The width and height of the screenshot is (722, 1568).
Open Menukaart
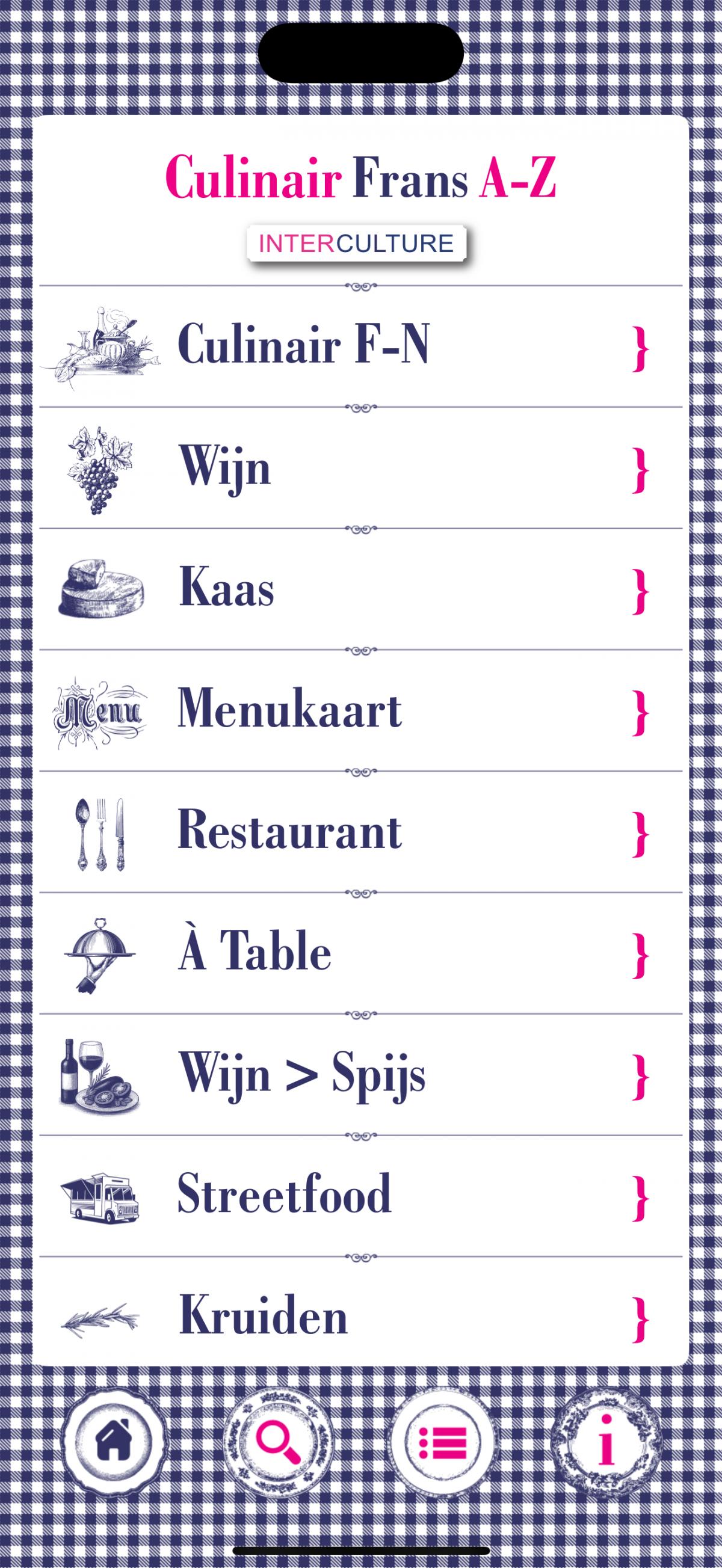click(x=360, y=710)
